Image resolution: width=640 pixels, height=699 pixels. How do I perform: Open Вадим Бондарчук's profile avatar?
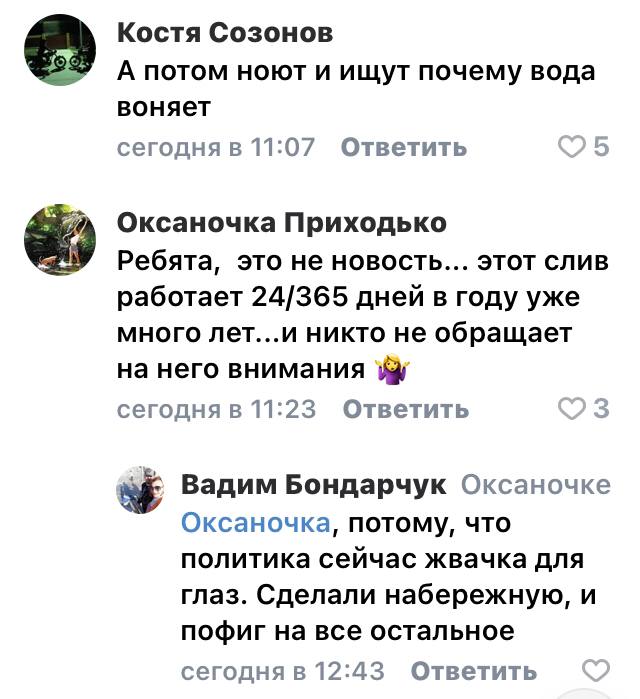click(139, 490)
